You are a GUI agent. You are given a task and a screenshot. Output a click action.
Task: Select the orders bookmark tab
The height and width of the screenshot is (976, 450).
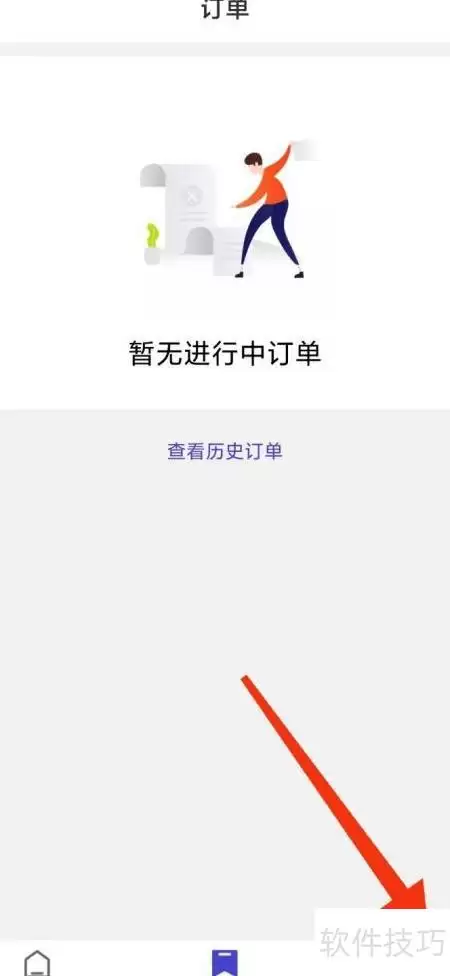(225, 962)
